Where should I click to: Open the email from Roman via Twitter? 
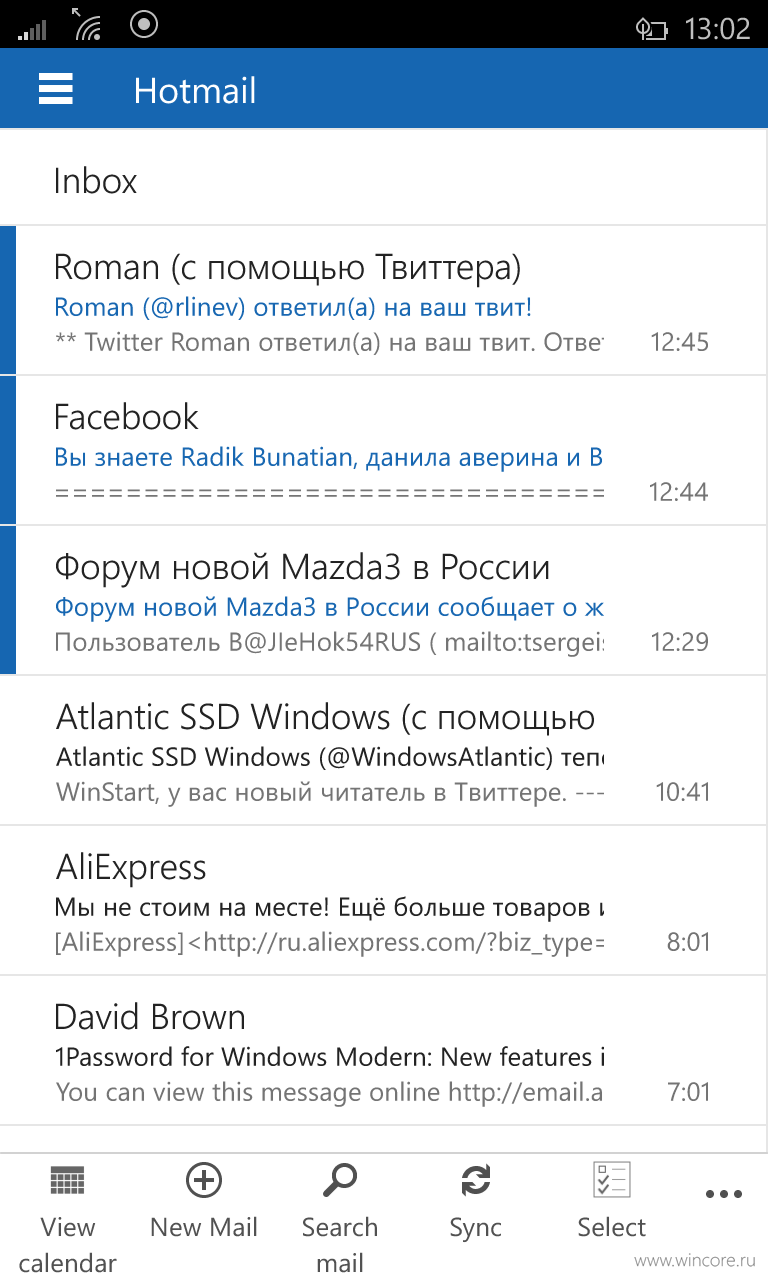click(384, 301)
